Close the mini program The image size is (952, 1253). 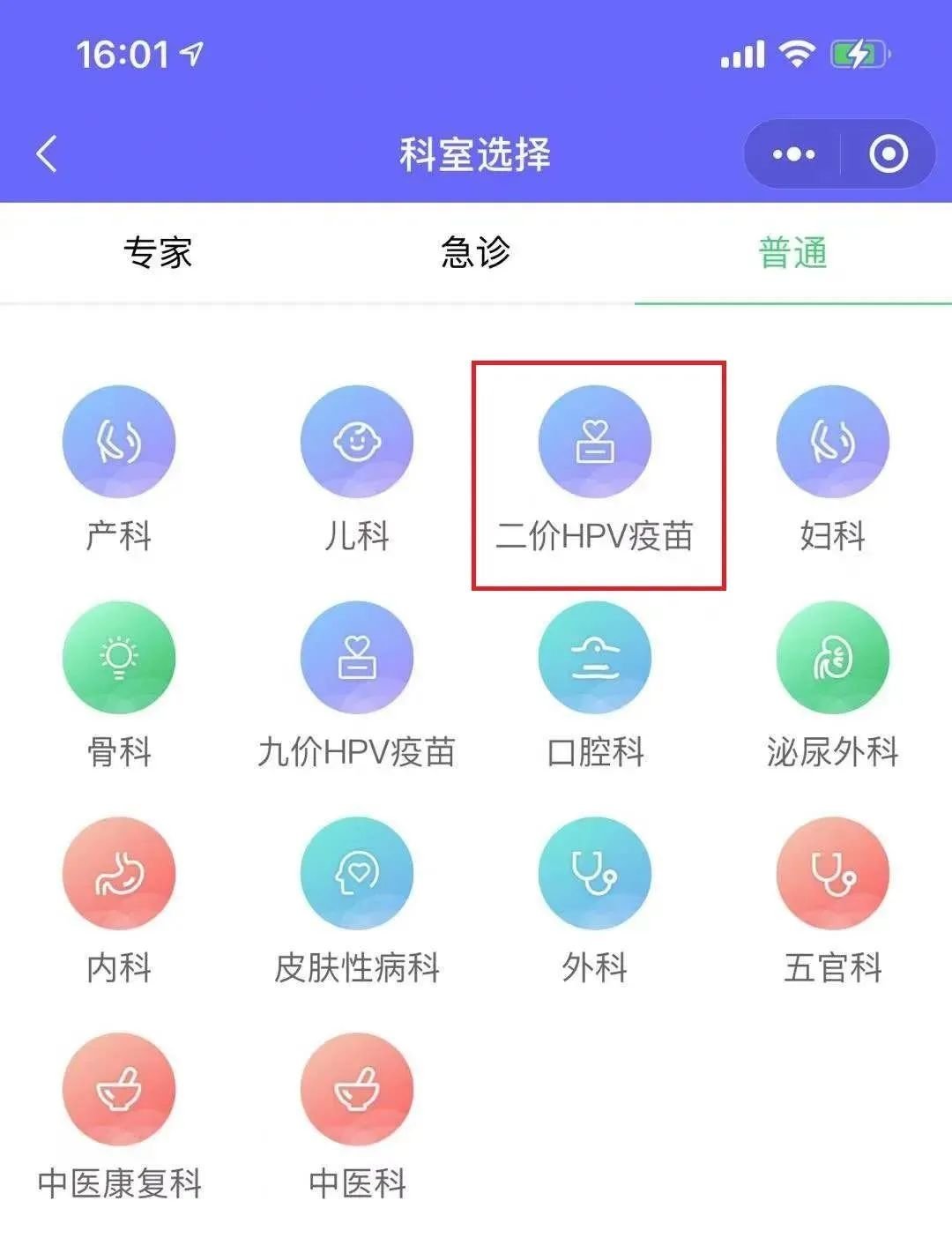888,154
